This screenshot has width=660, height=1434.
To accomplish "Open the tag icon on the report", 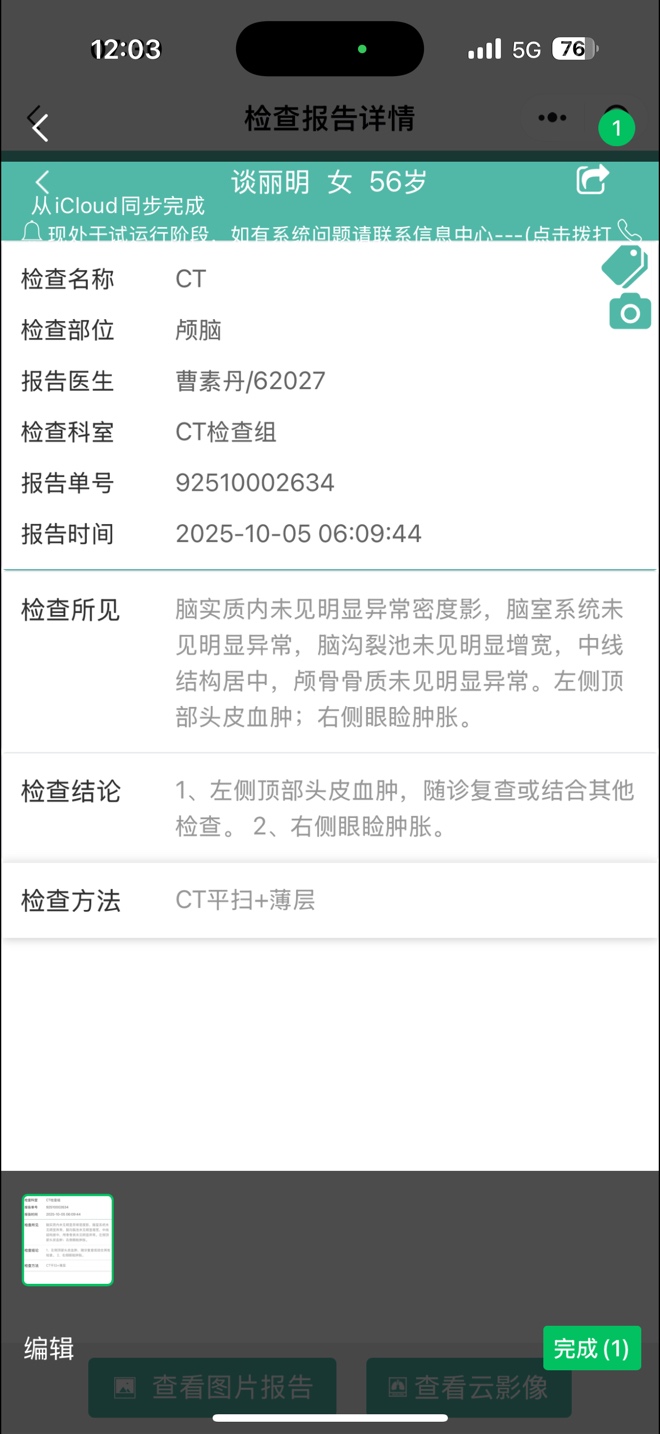I will [625, 266].
